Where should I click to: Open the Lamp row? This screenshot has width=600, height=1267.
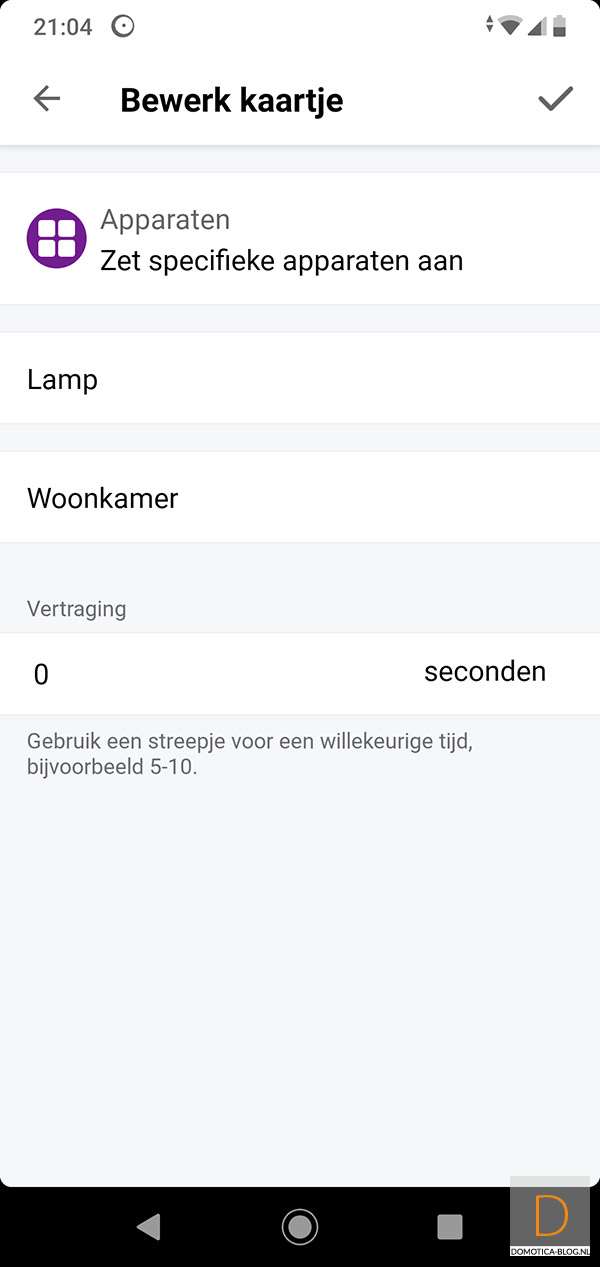300,379
